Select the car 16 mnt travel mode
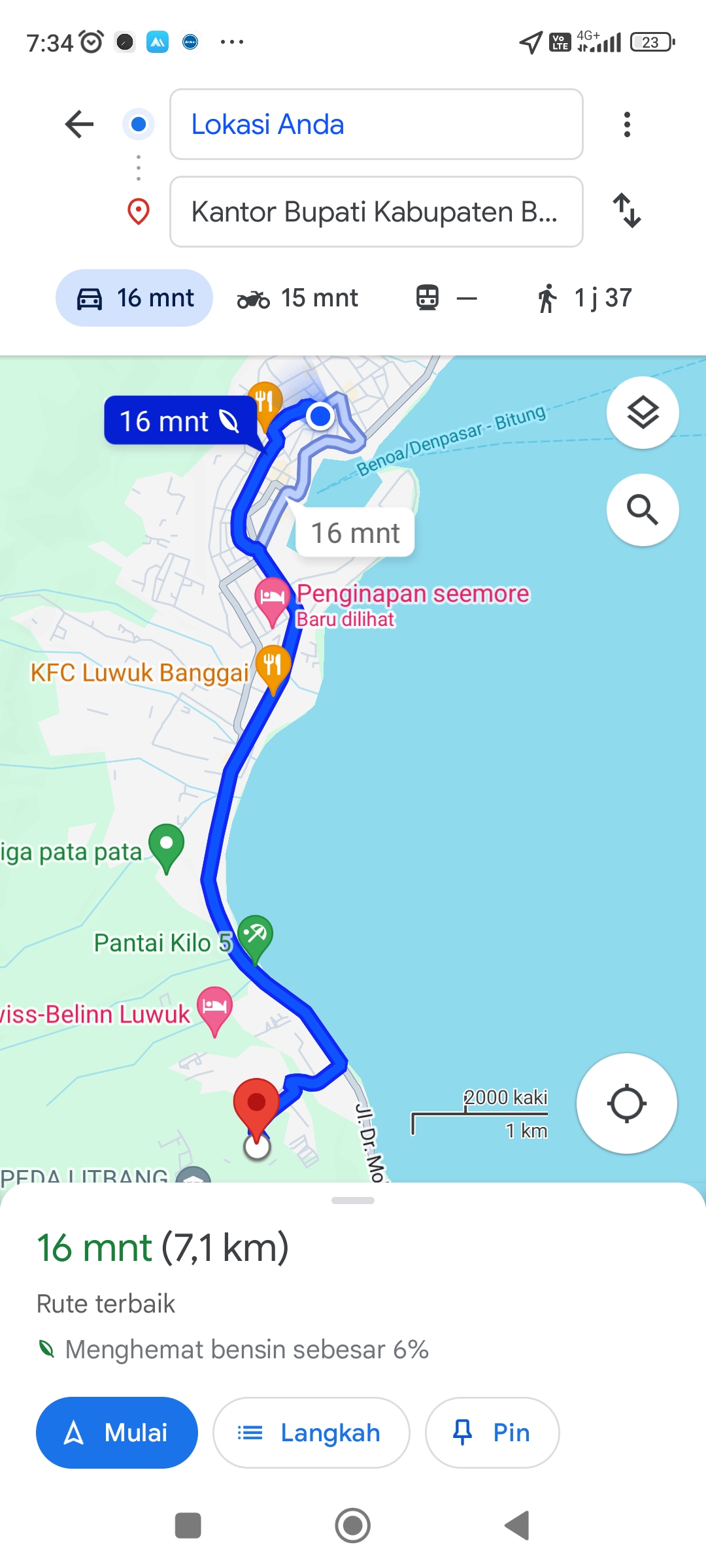The height and width of the screenshot is (1568, 706). coord(134,298)
